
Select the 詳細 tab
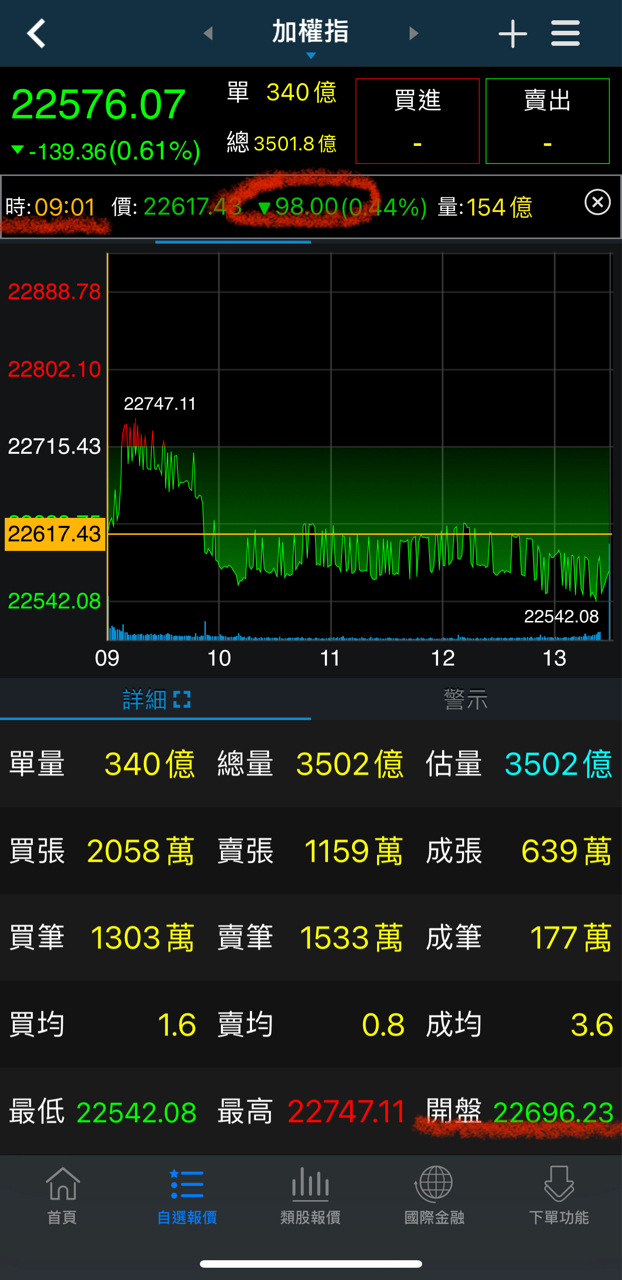155,699
